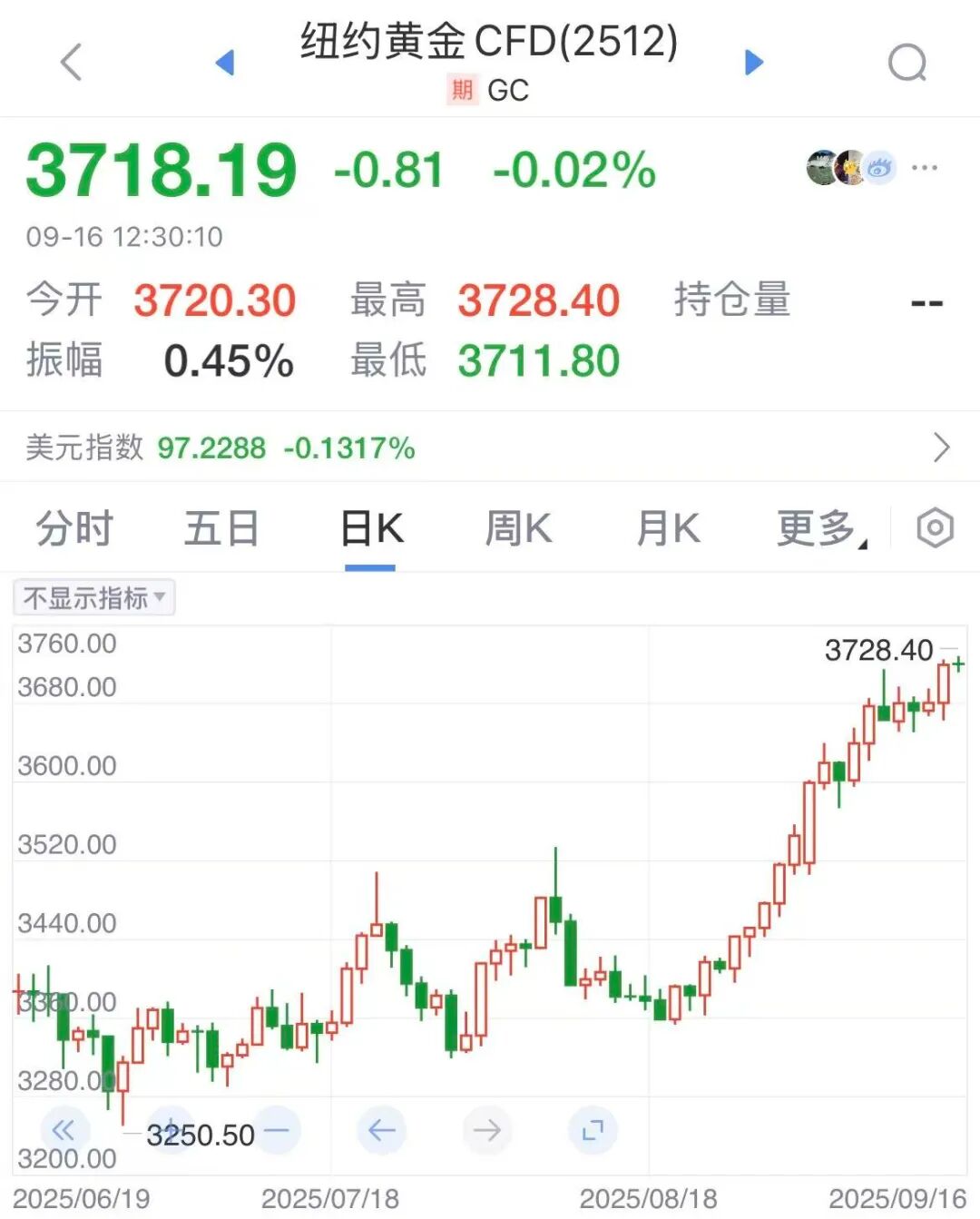Switch to the previous contract
The width and height of the screenshot is (980, 1219).
tap(225, 63)
